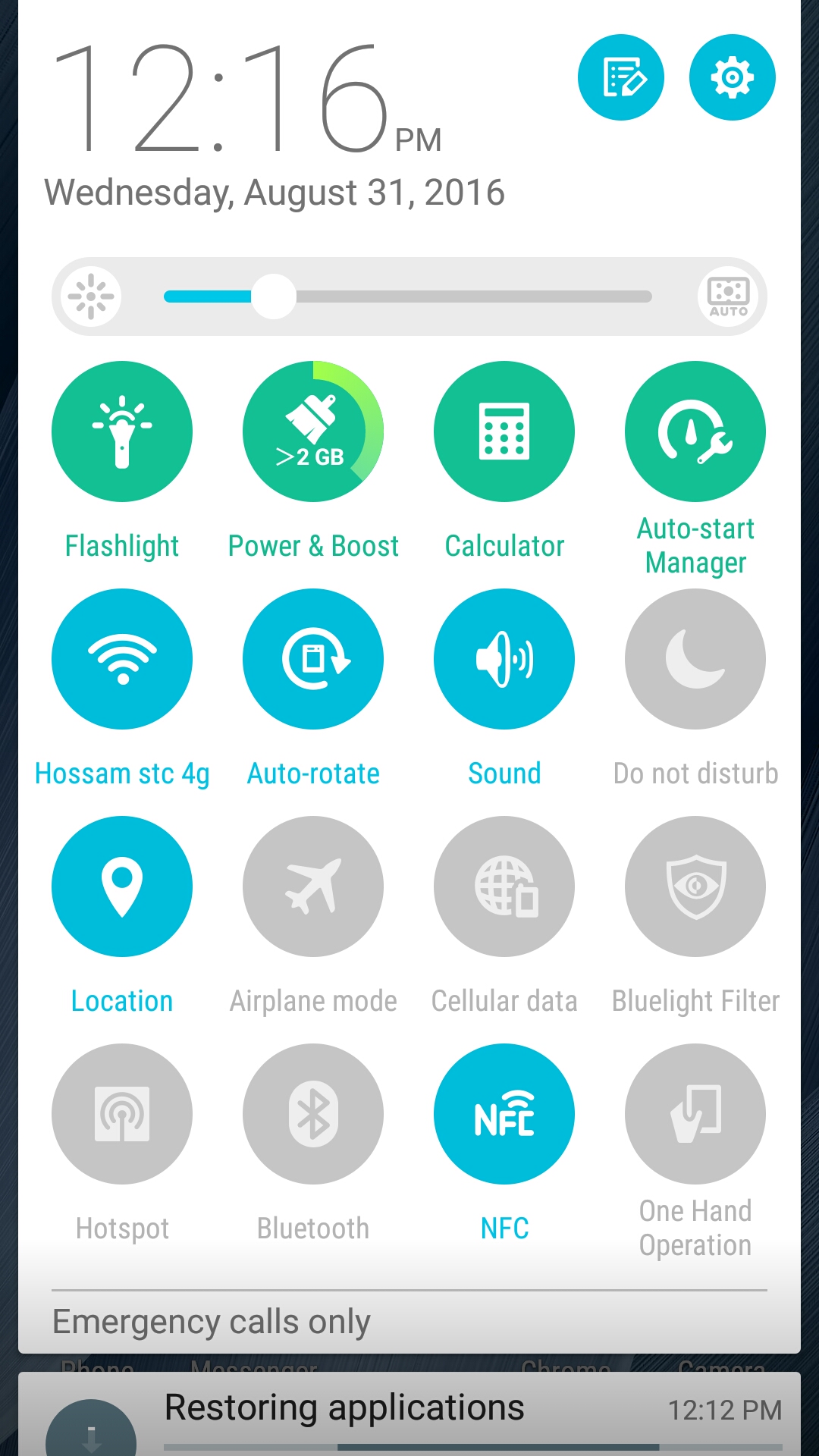Screen dimensions: 819x1456
Task: Enable One Hand Operation
Action: point(695,1114)
